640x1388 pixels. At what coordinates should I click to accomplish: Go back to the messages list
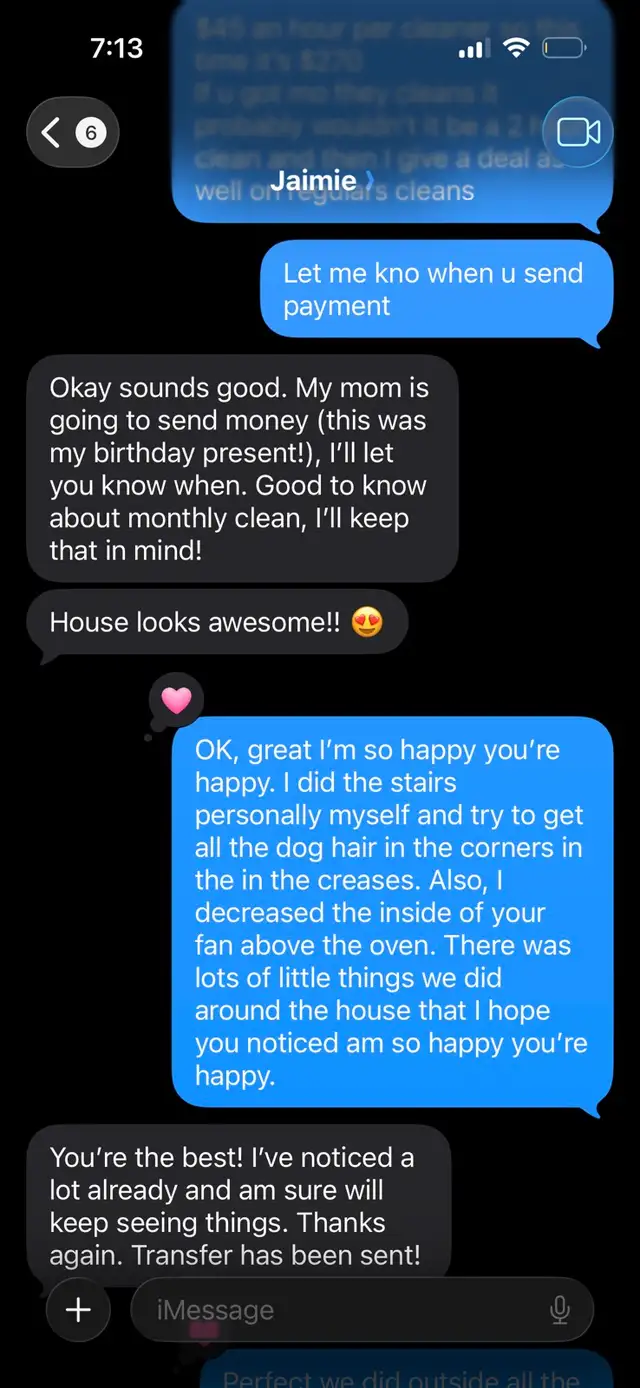tap(72, 132)
